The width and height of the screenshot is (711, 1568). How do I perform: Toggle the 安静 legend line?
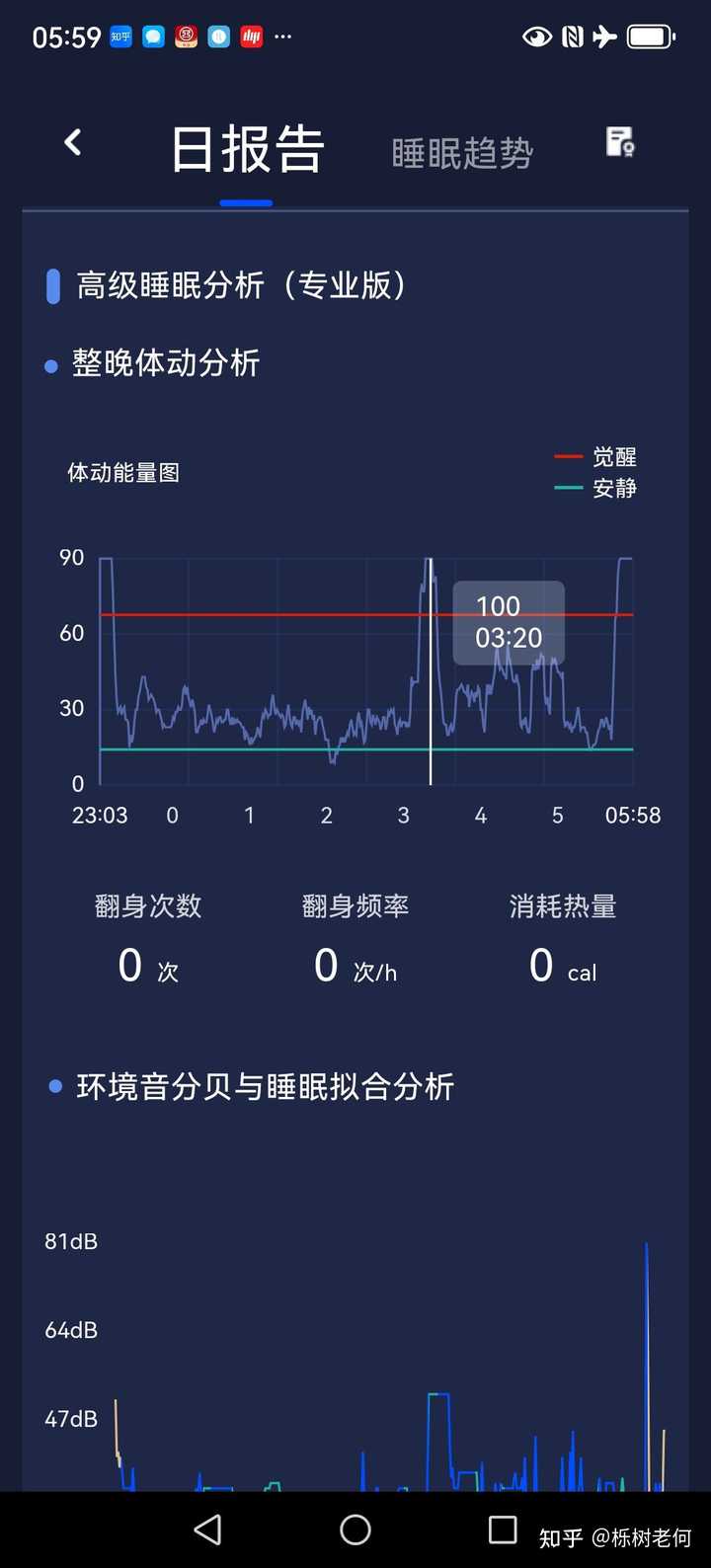595,488
